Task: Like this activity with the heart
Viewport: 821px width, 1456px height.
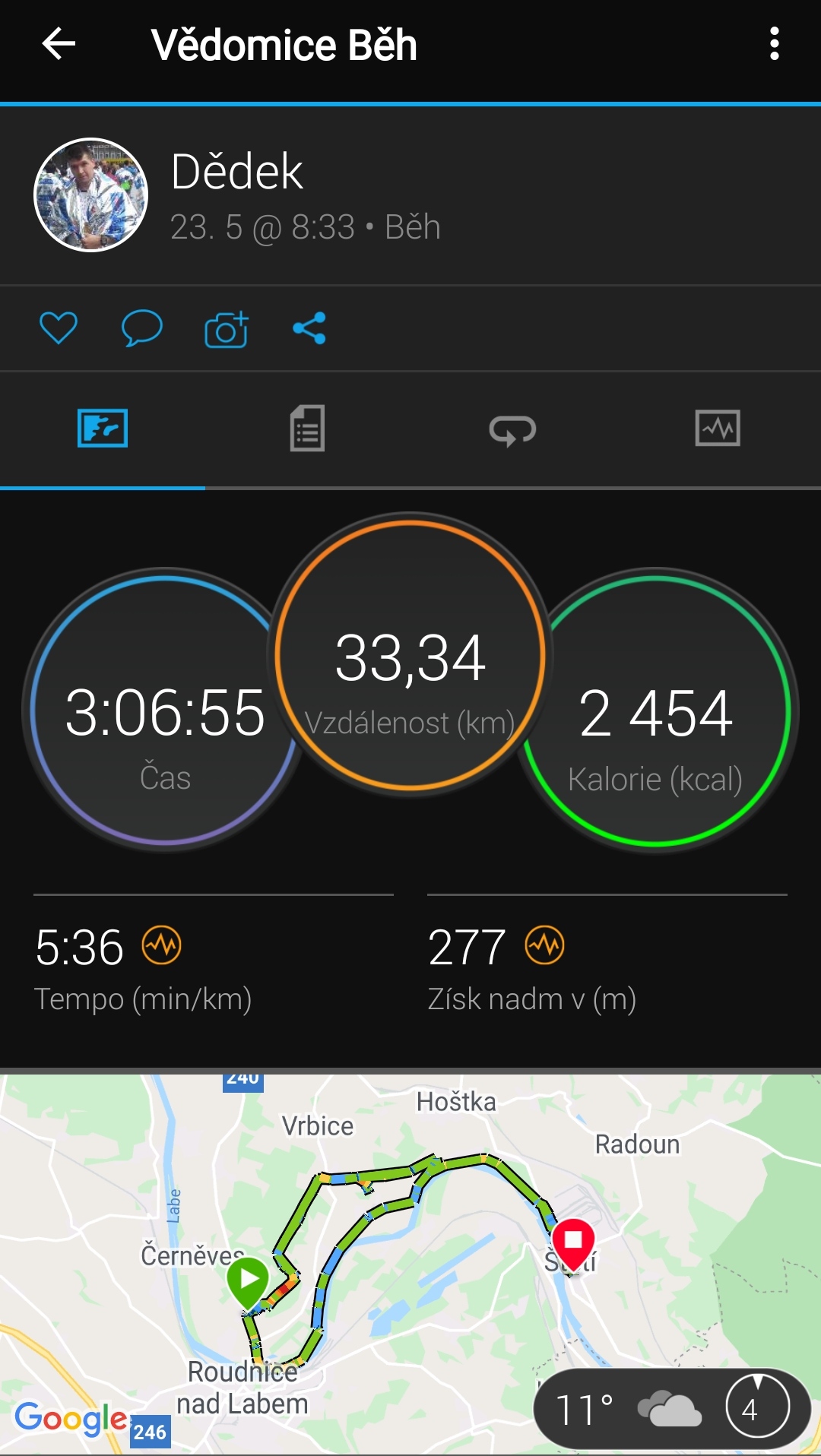Action: coord(59,328)
